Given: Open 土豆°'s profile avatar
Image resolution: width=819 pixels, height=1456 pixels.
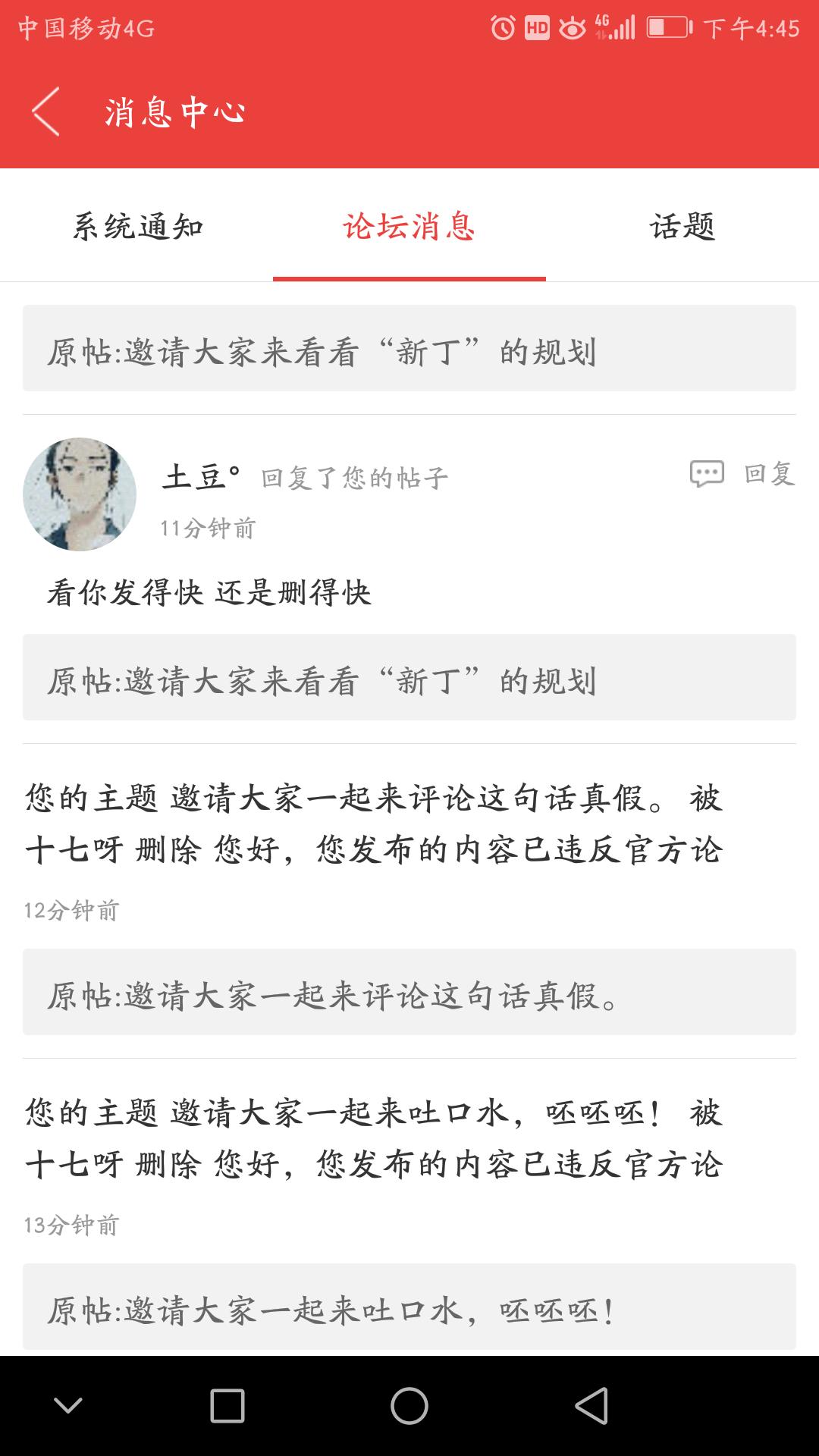Looking at the screenshot, I should 80,494.
